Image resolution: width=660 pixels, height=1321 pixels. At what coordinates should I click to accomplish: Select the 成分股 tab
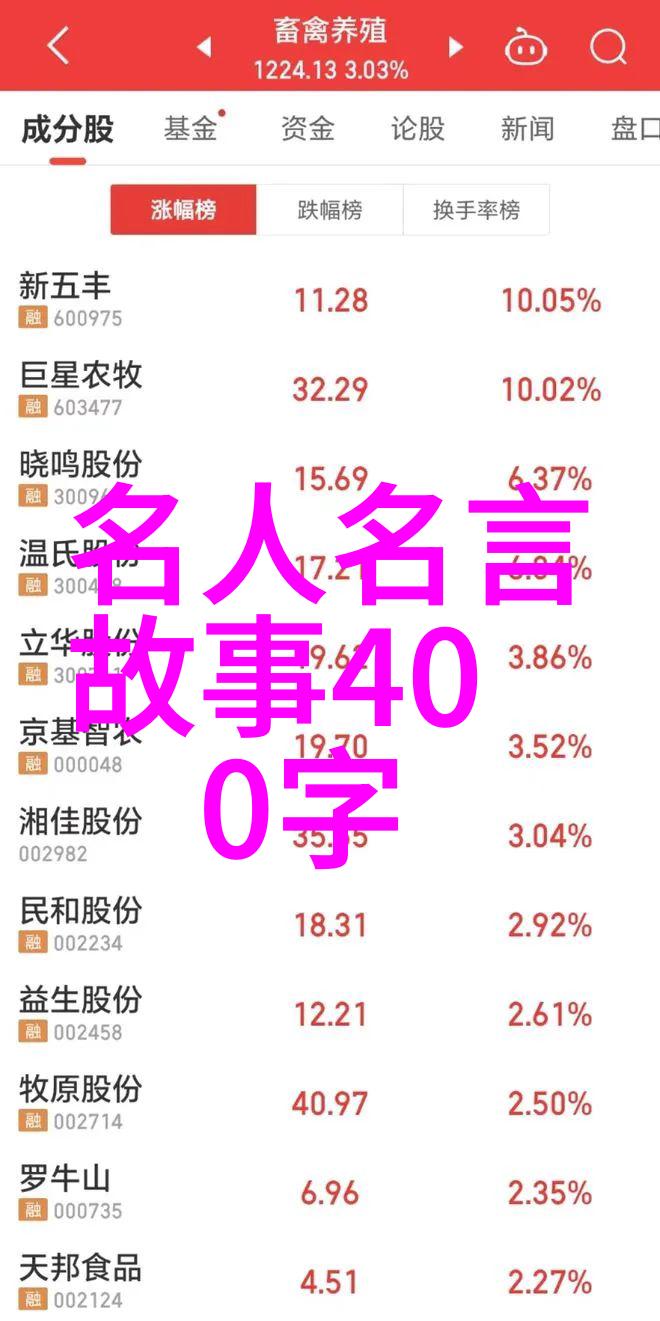(68, 129)
